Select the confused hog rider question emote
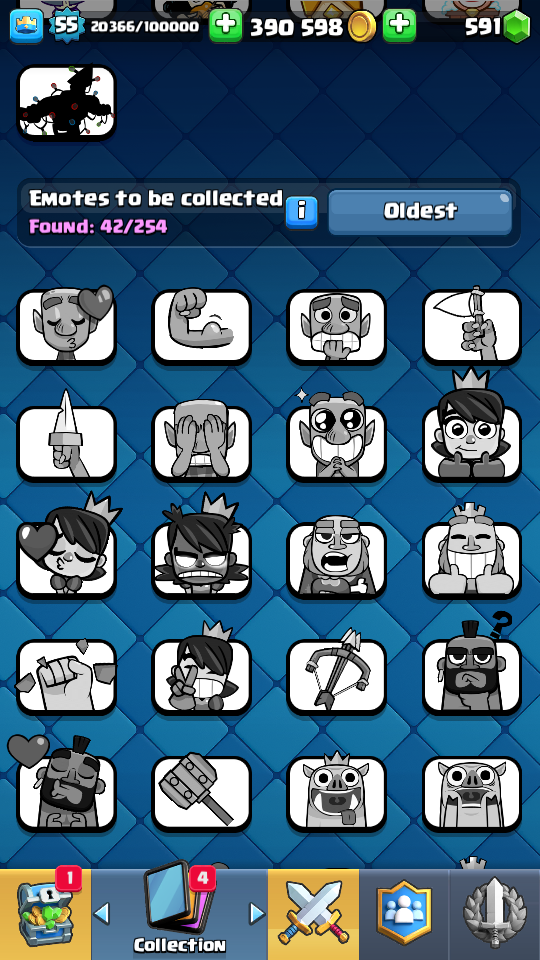This screenshot has height=960, width=540. (x=471, y=667)
